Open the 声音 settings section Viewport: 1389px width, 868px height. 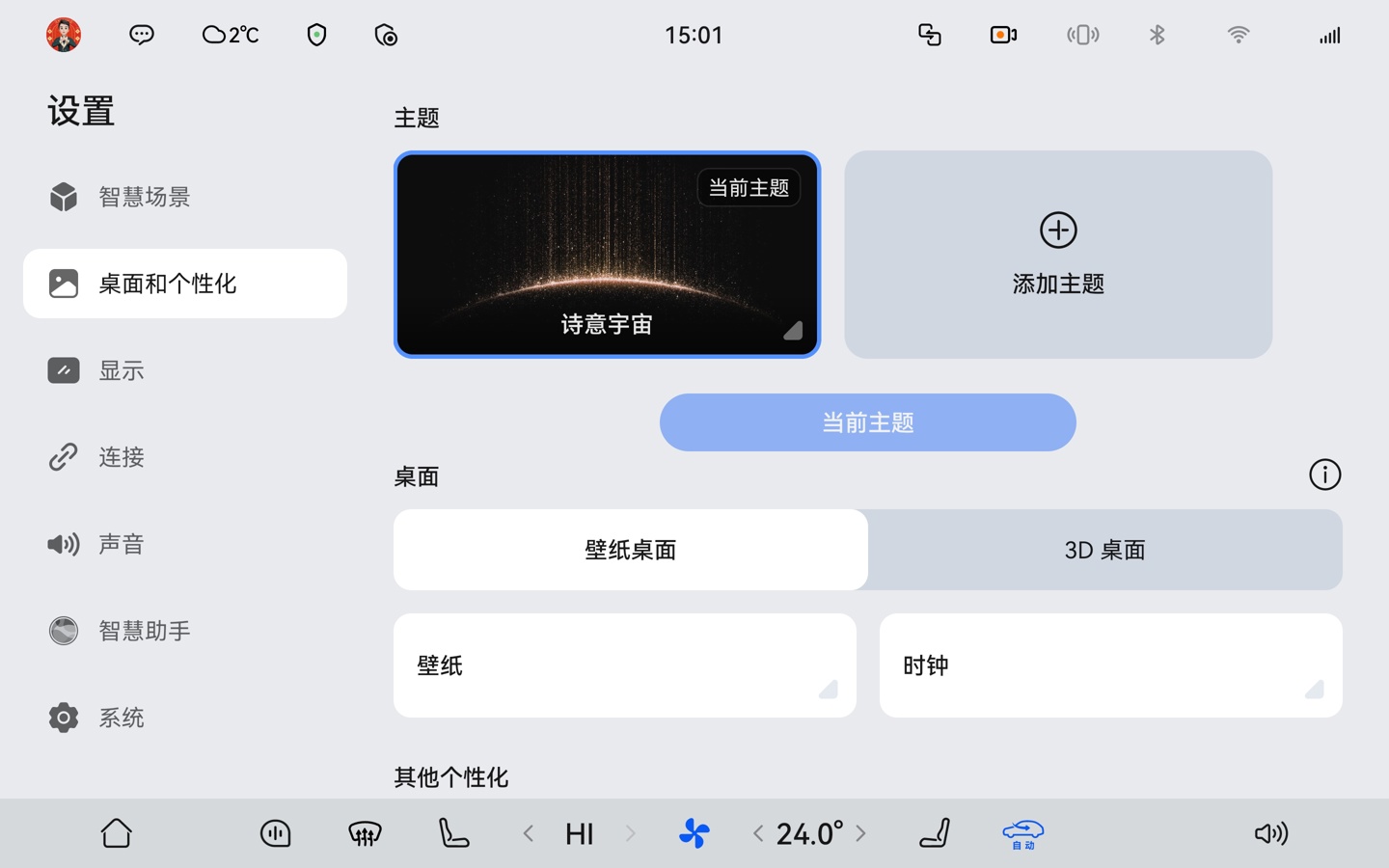click(122, 544)
